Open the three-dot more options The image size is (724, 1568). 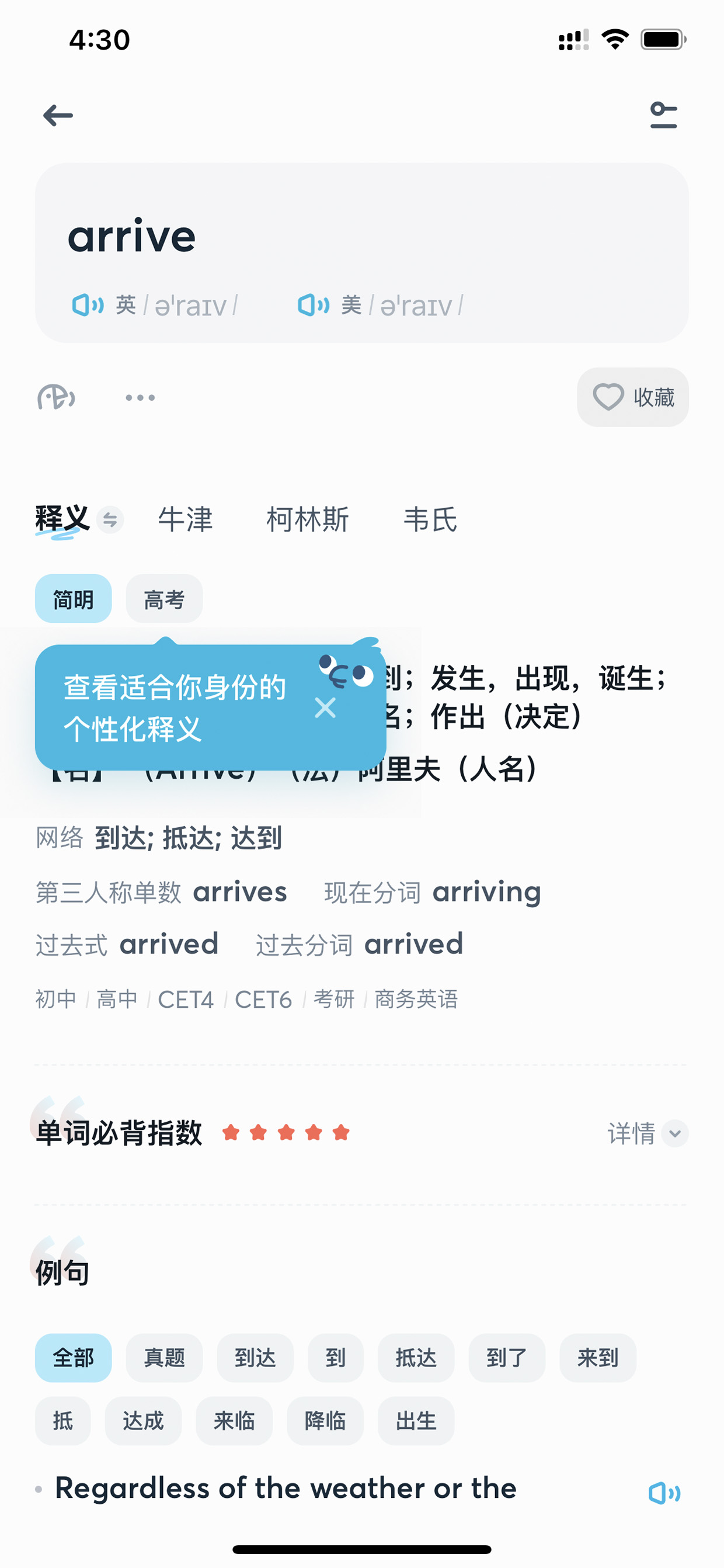point(140,397)
